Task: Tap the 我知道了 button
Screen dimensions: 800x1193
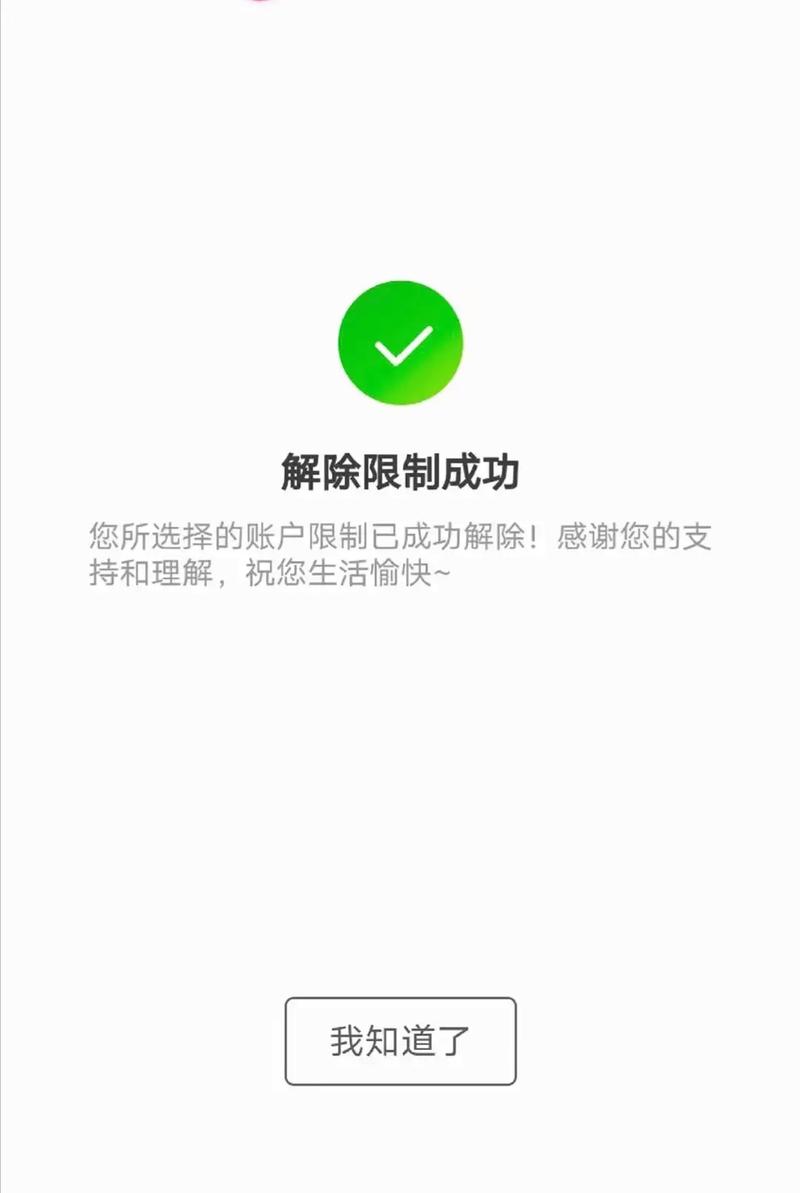Action: [x=400, y=1041]
